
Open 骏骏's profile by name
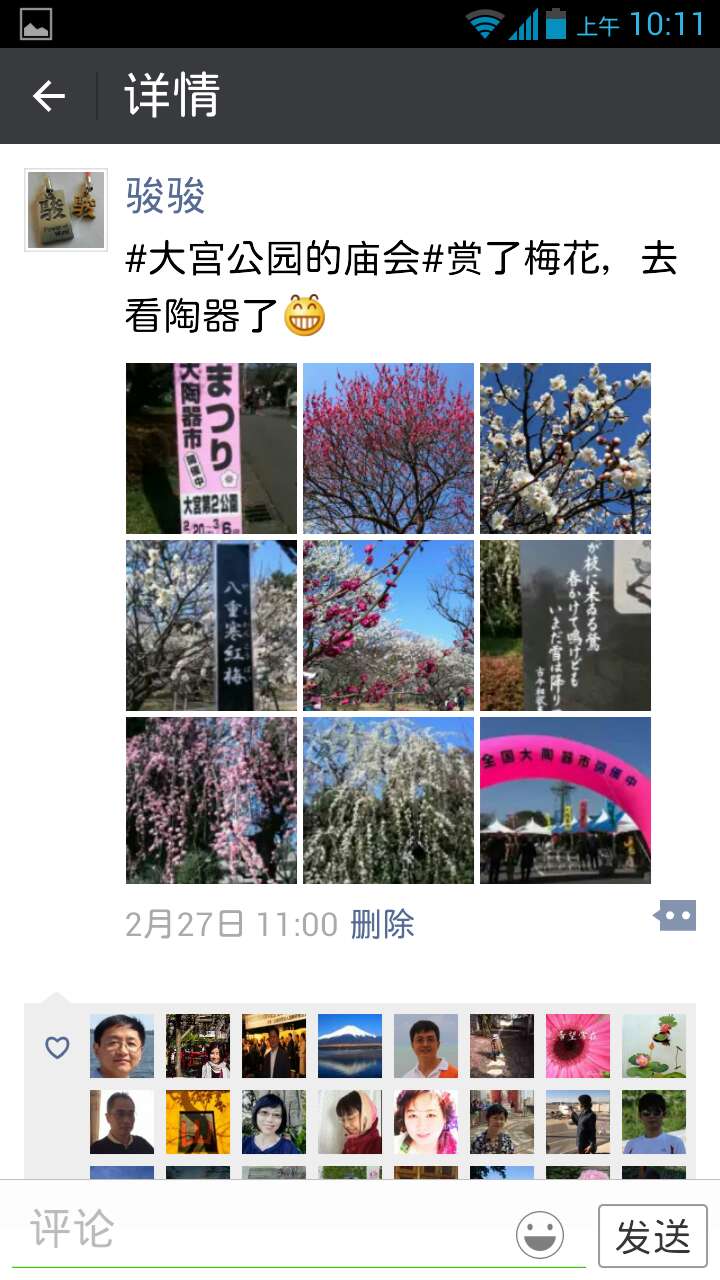[165, 196]
